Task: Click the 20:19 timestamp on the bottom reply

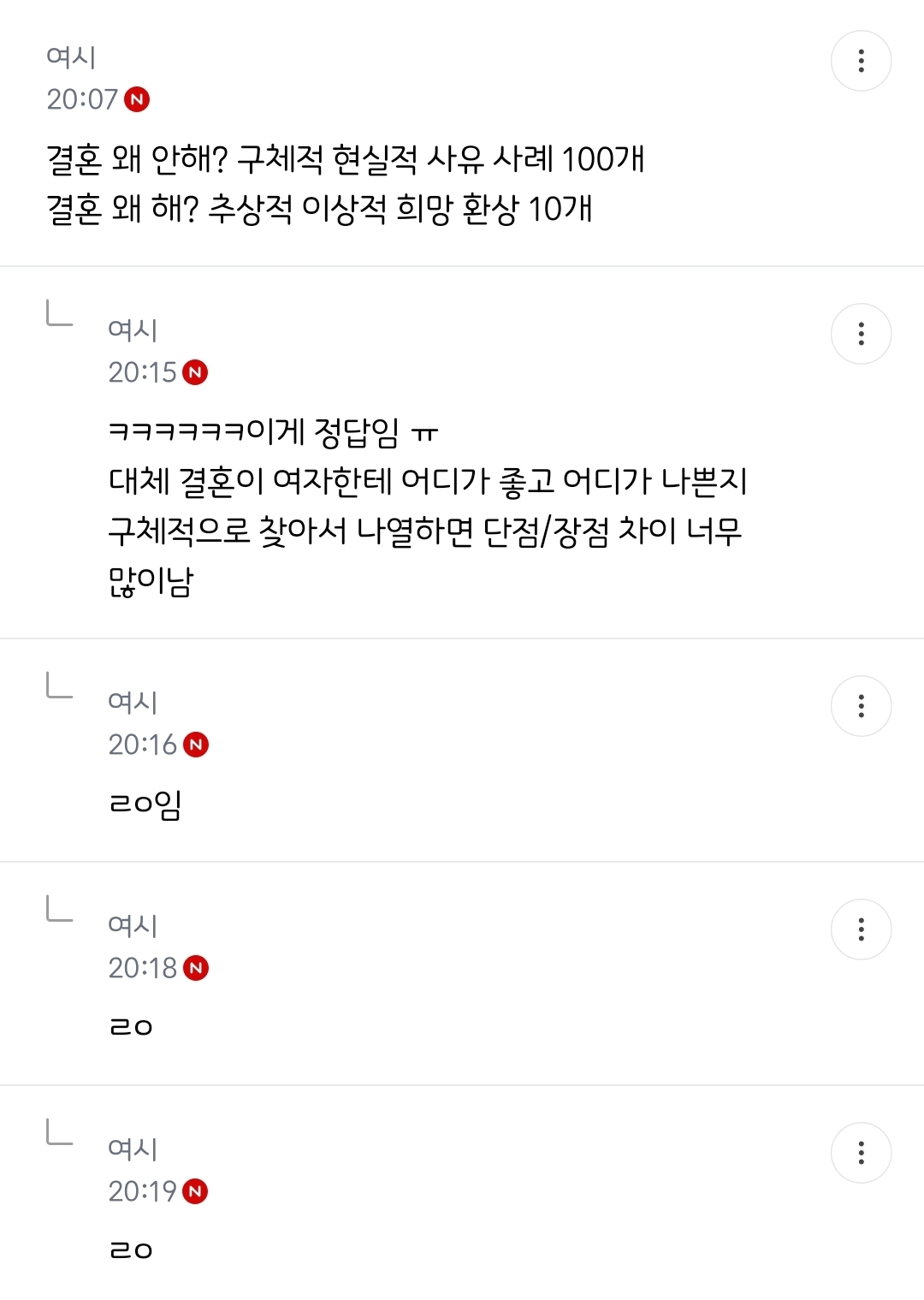Action: [x=144, y=1190]
